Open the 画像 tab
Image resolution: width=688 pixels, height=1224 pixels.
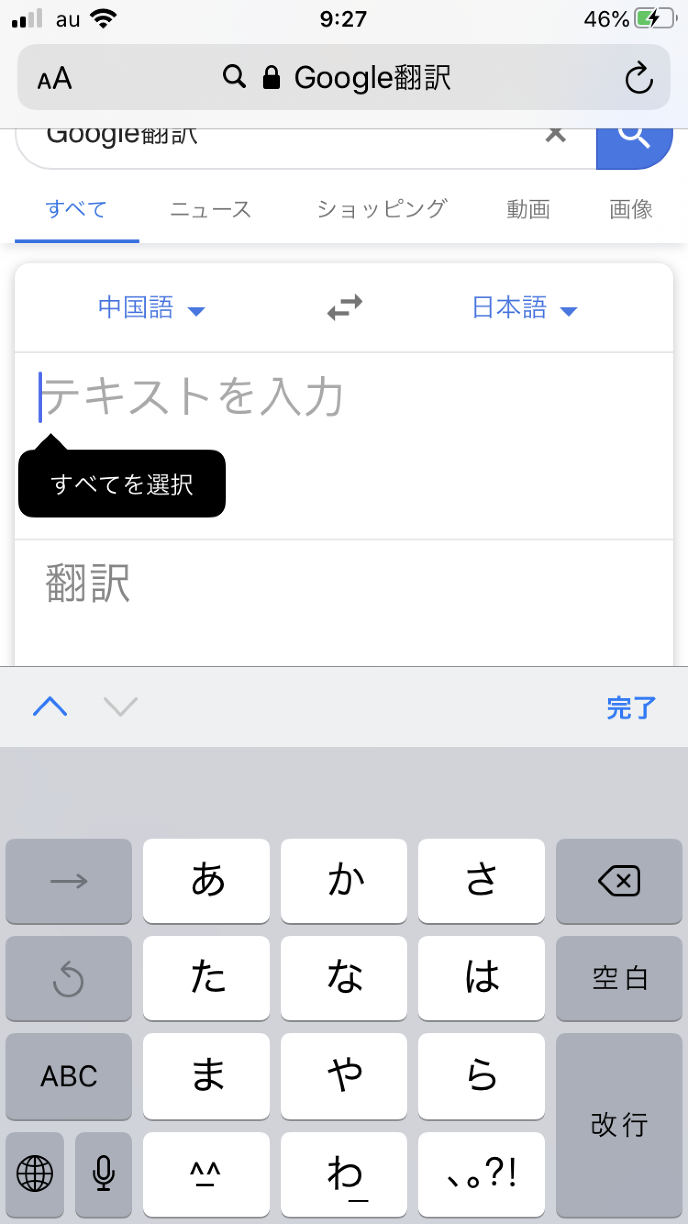(x=631, y=209)
